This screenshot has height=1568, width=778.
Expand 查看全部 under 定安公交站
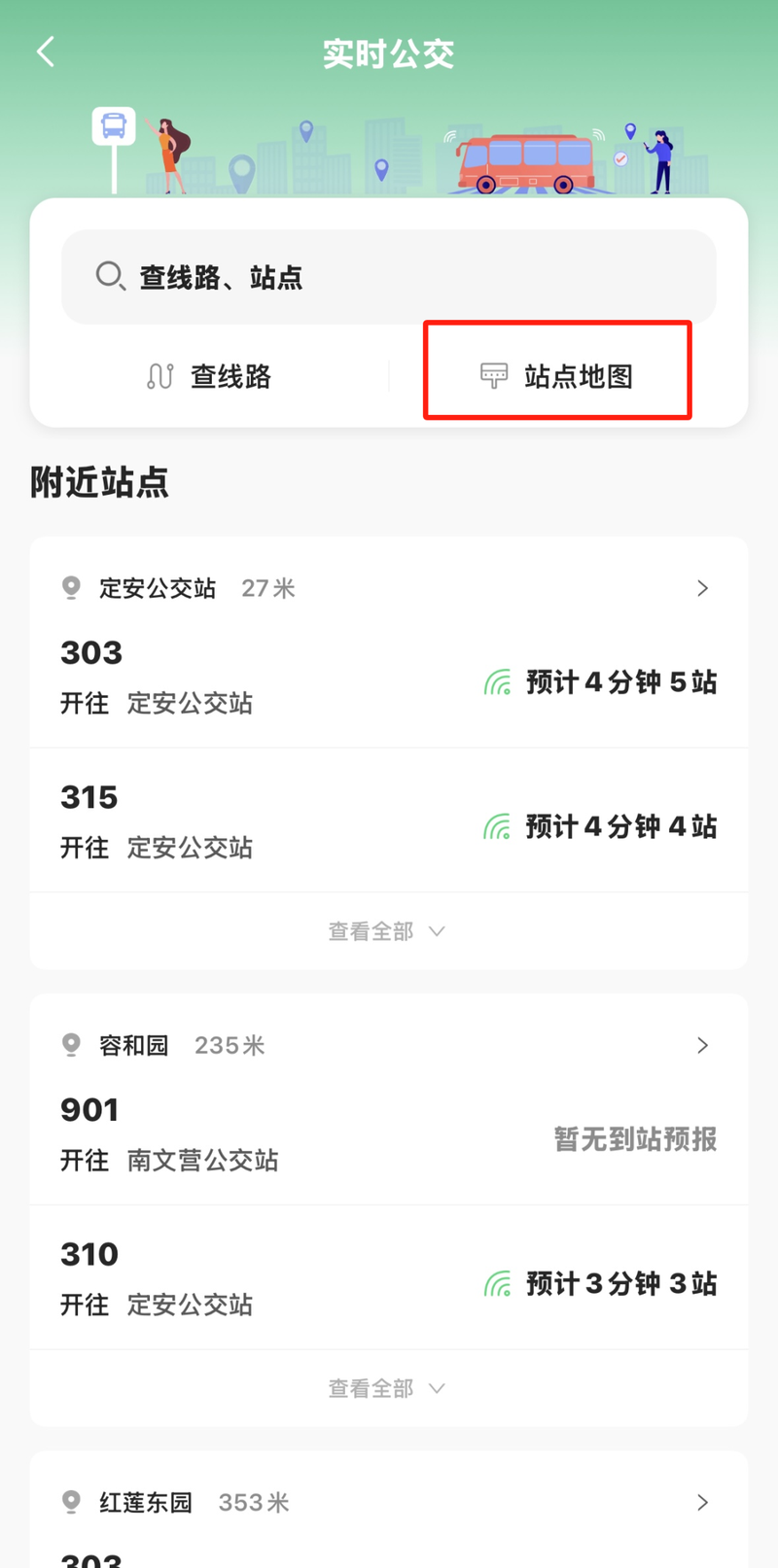386,930
